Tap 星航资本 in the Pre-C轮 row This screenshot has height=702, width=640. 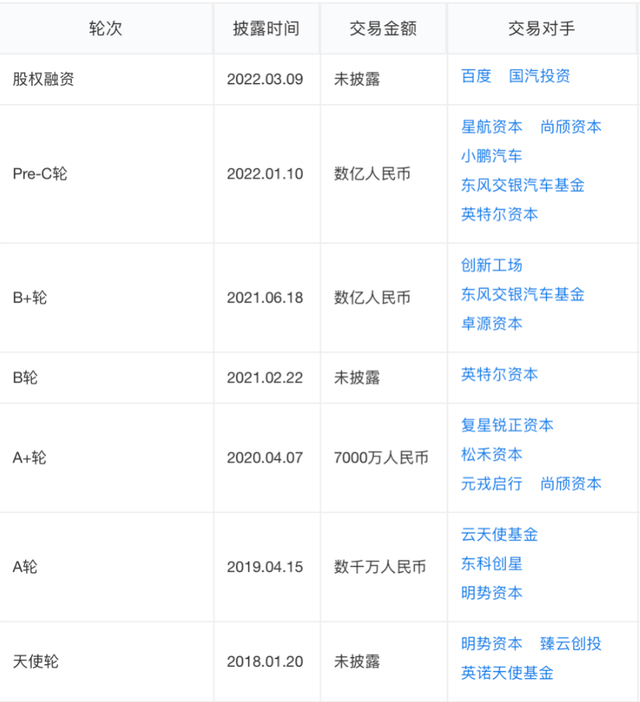491,127
